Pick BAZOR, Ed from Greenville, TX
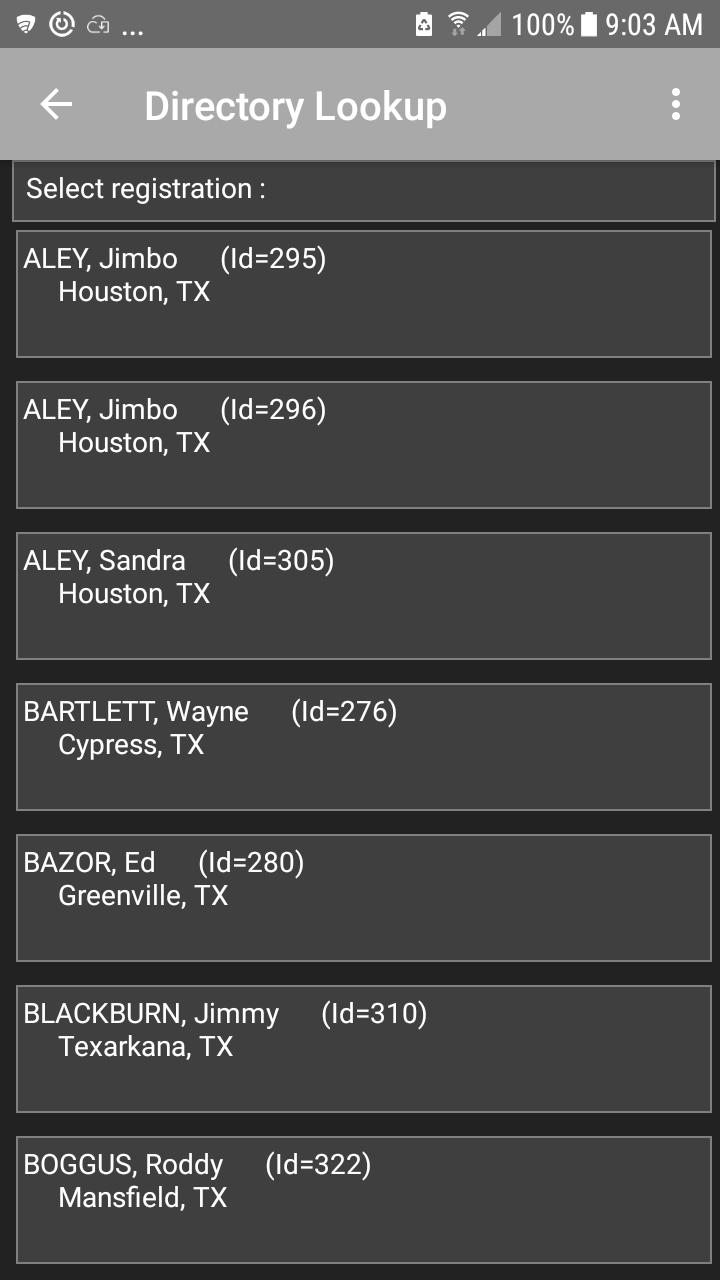This screenshot has height=1280, width=720. pyautogui.click(x=364, y=898)
